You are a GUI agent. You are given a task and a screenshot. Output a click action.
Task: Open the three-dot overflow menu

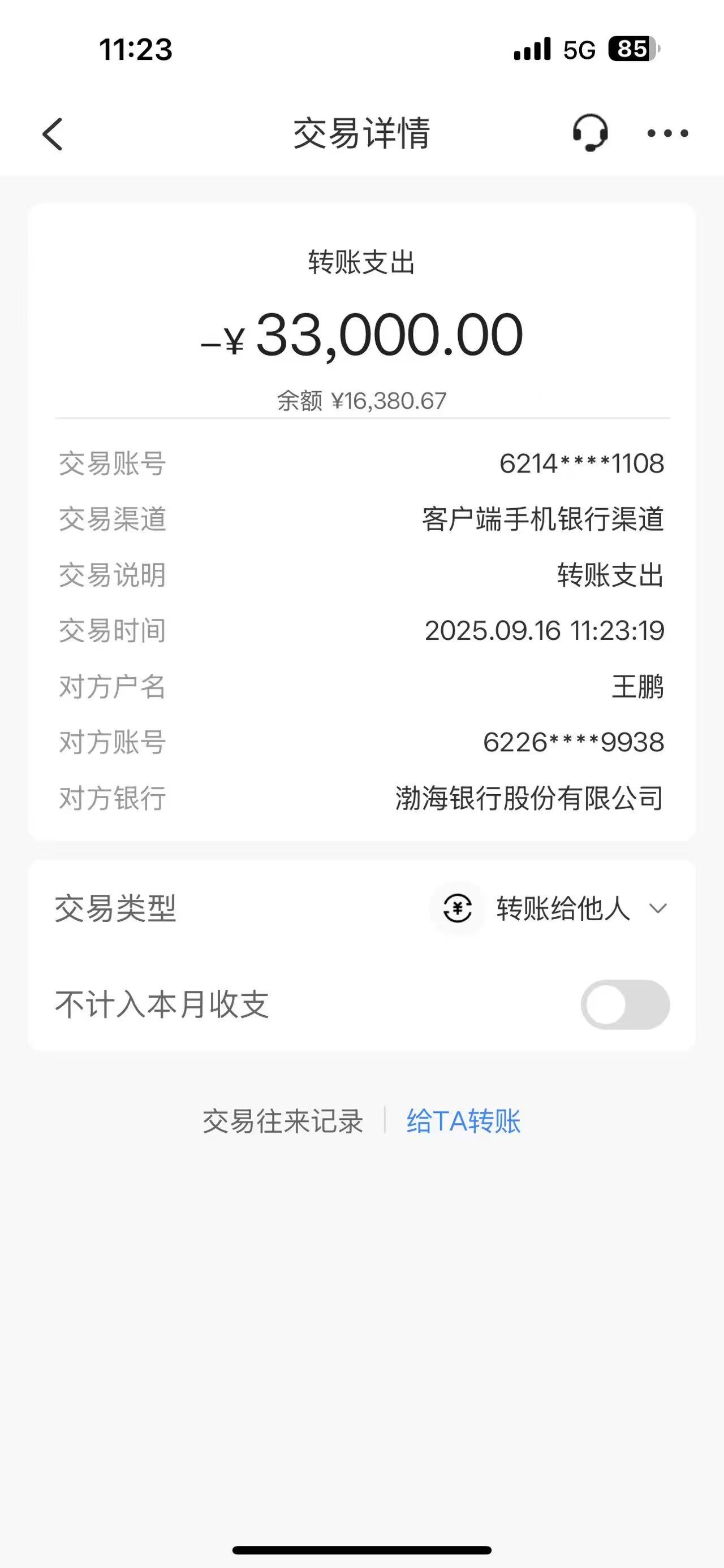click(x=667, y=133)
